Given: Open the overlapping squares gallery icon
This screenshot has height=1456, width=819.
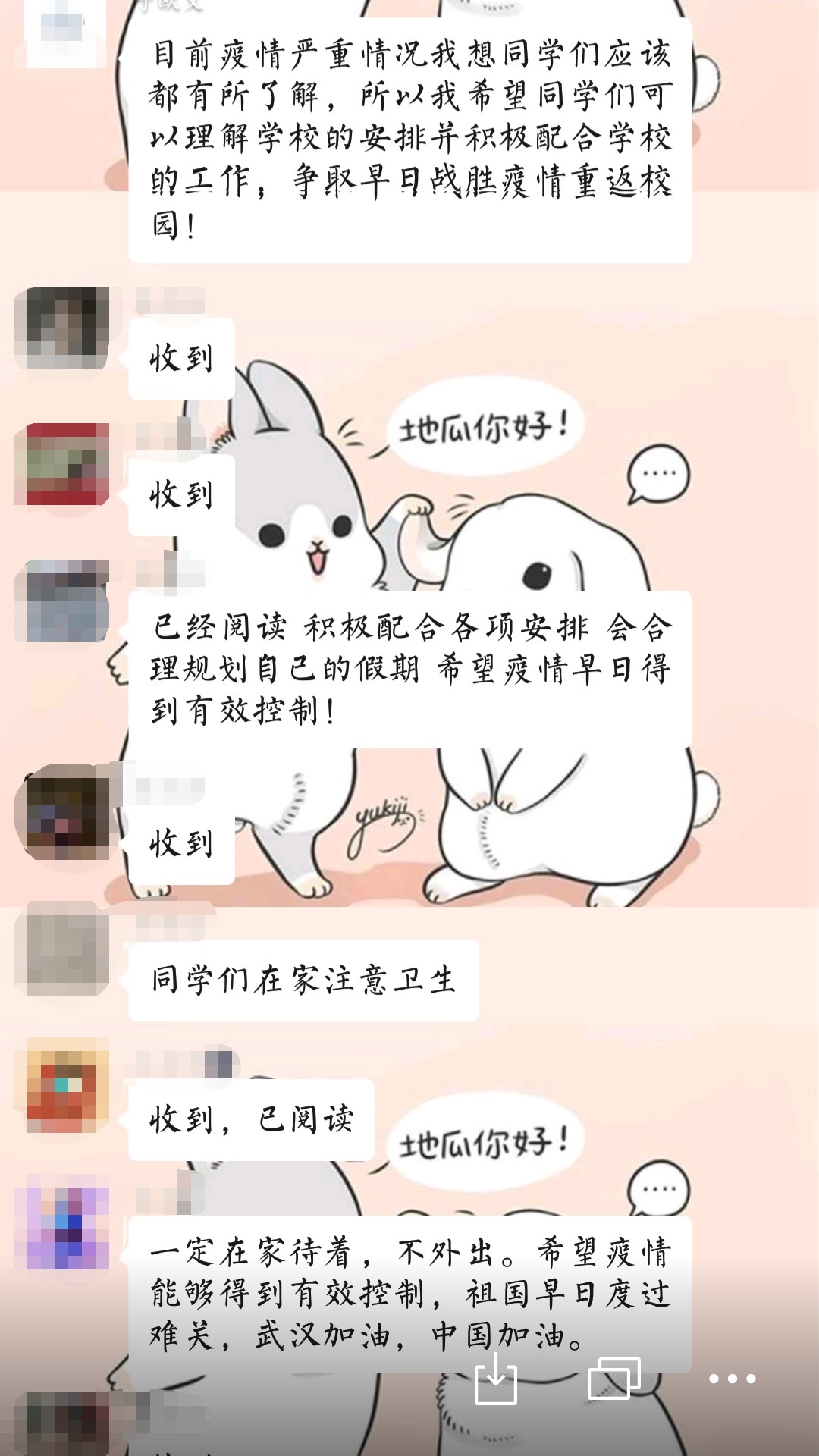Looking at the screenshot, I should pos(613,1378).
